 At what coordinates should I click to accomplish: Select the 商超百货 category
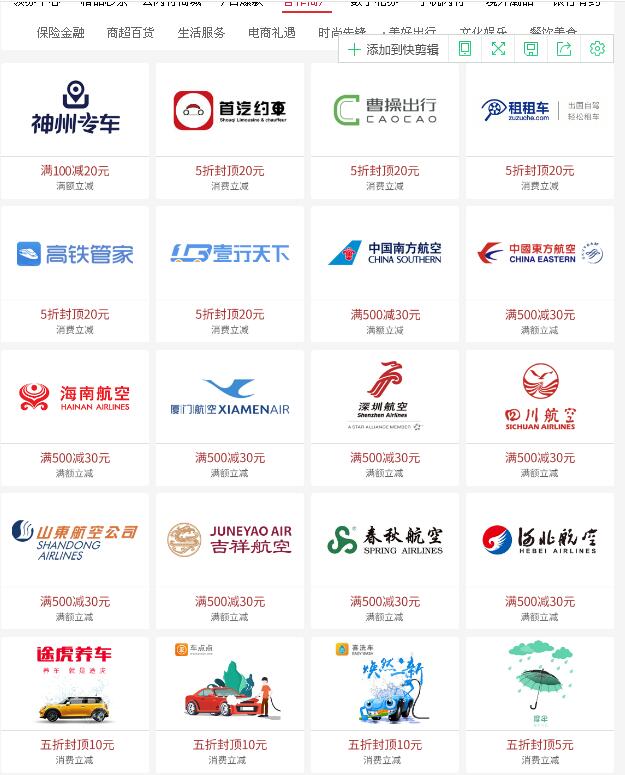coord(131,32)
